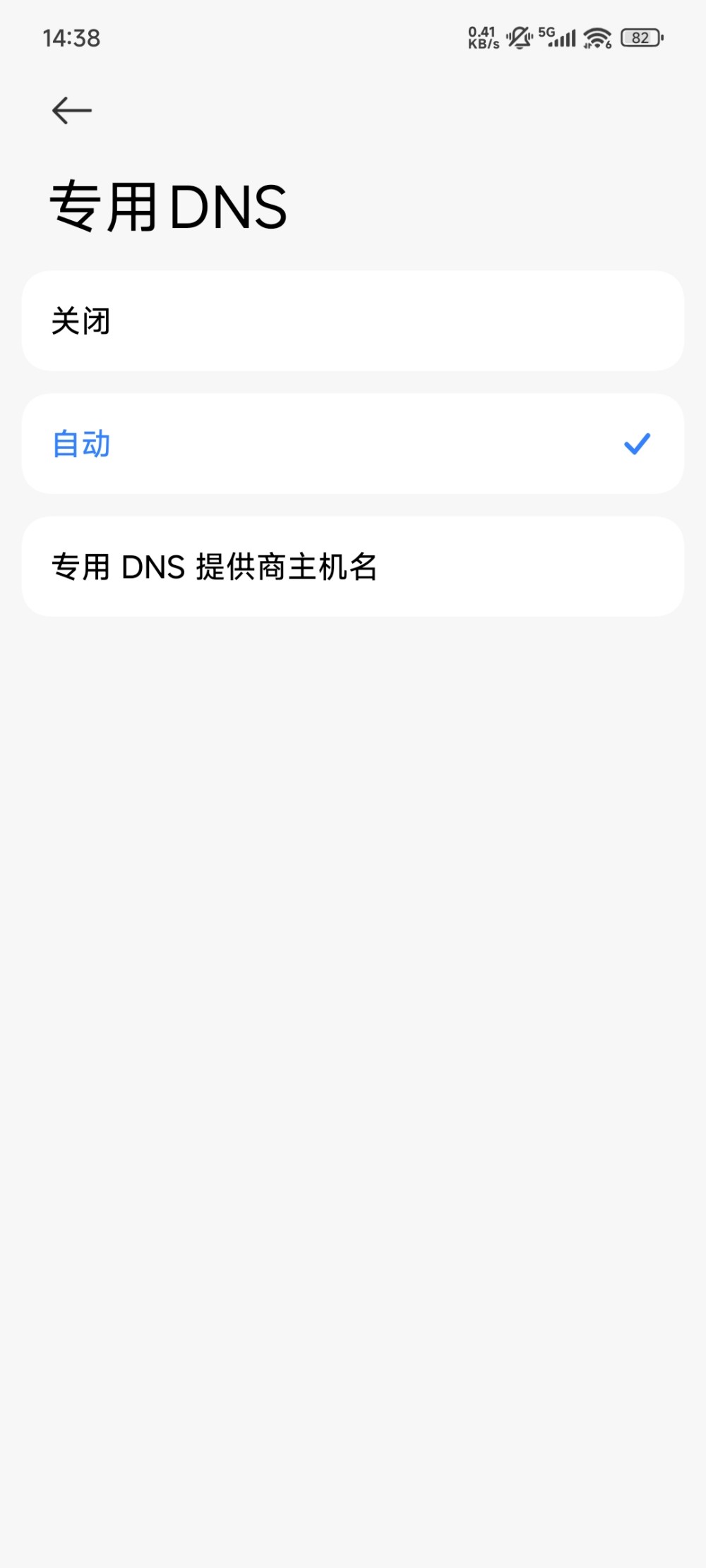Click the Wi-Fi signal icon

pos(595,37)
